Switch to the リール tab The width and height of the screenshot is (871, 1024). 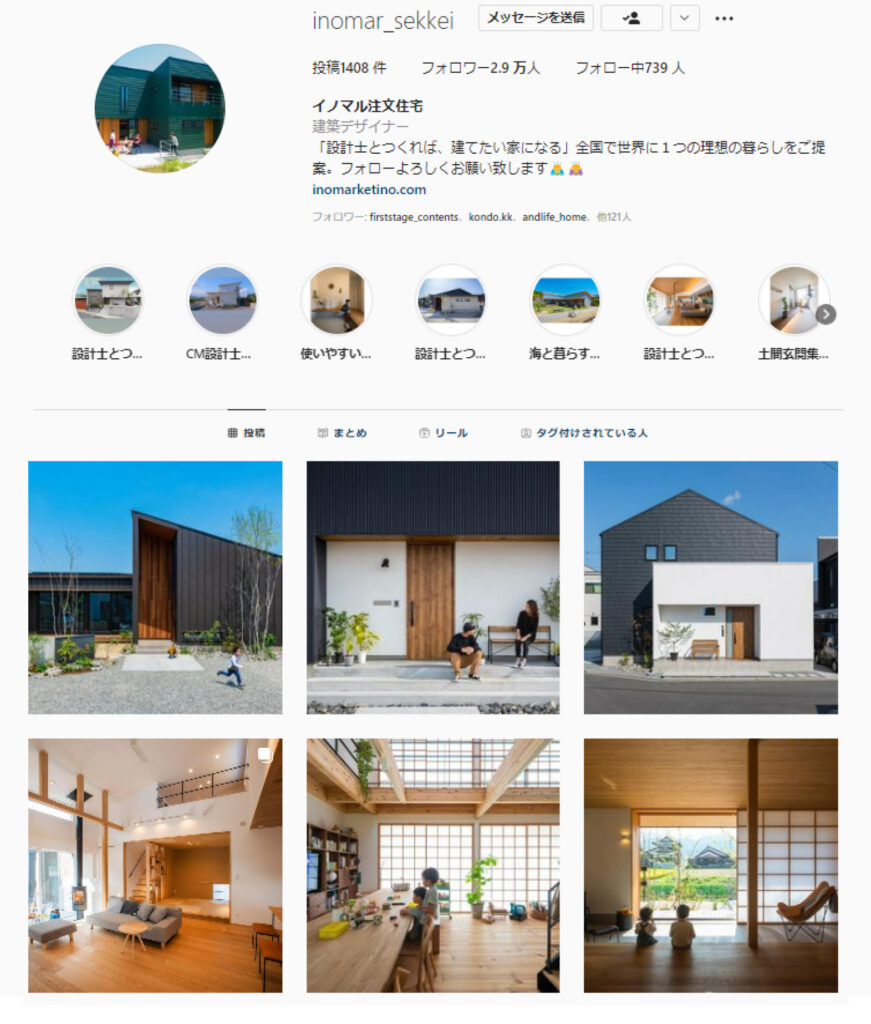(x=443, y=433)
